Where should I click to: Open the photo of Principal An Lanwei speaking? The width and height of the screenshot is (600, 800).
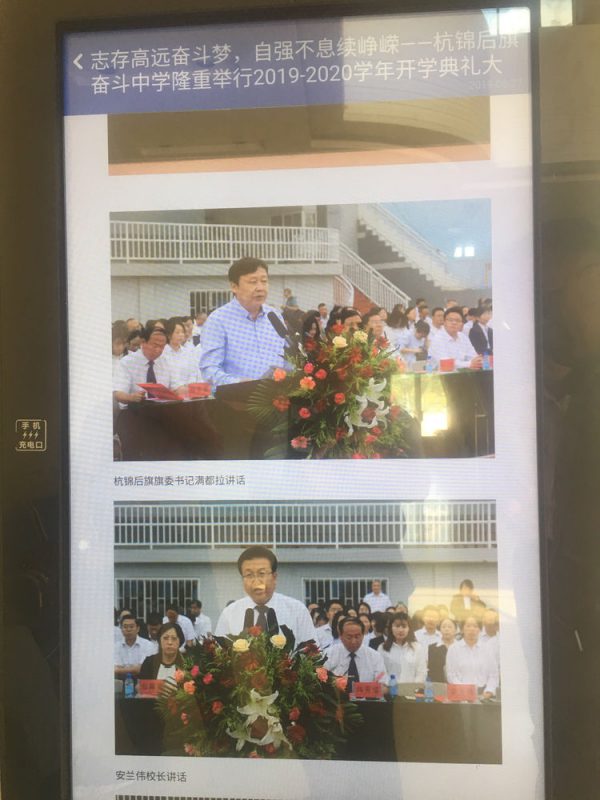[305, 630]
